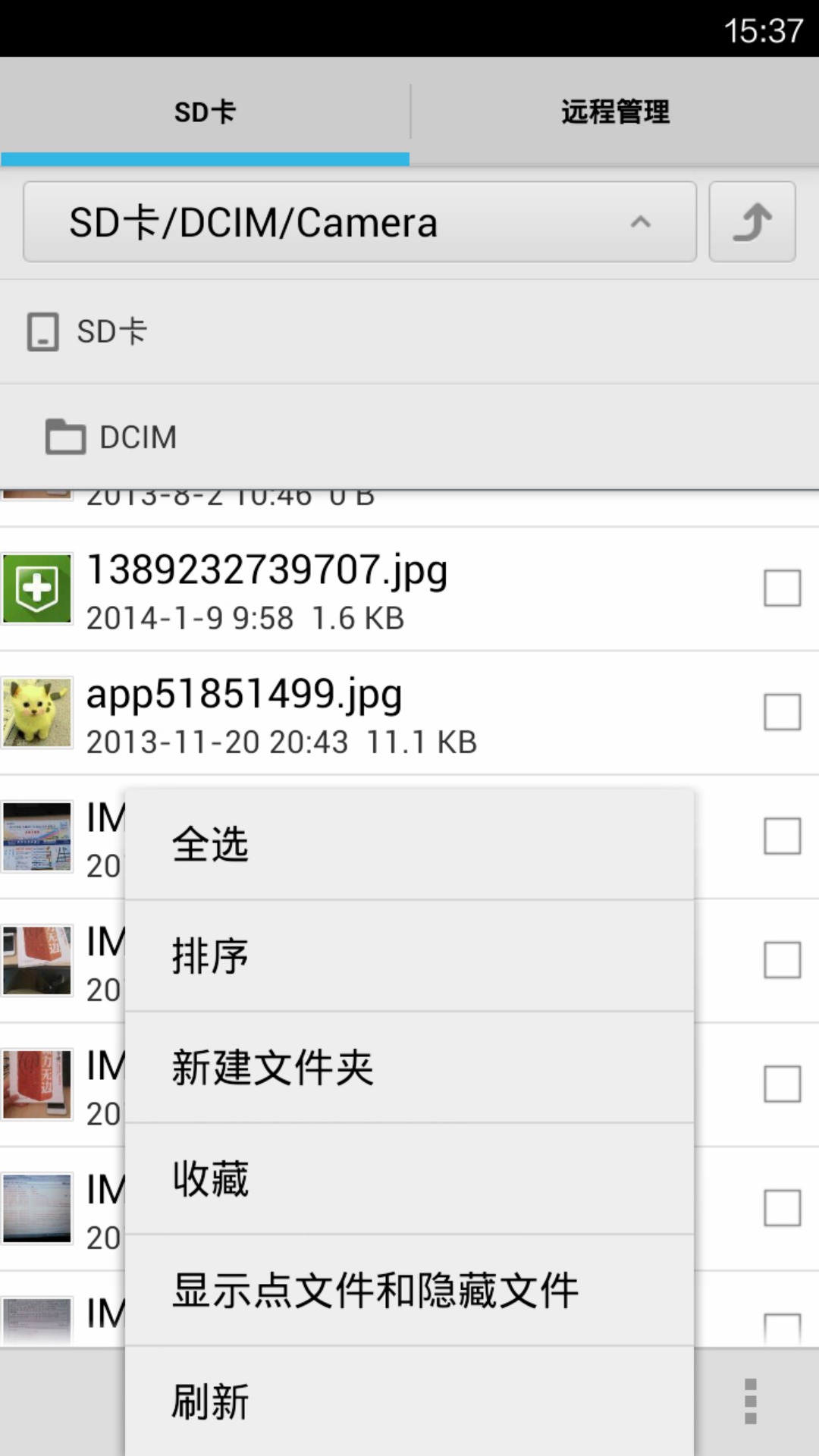This screenshot has height=1456, width=819.
Task: Click the SD卡 device icon in sidebar
Action: (42, 331)
